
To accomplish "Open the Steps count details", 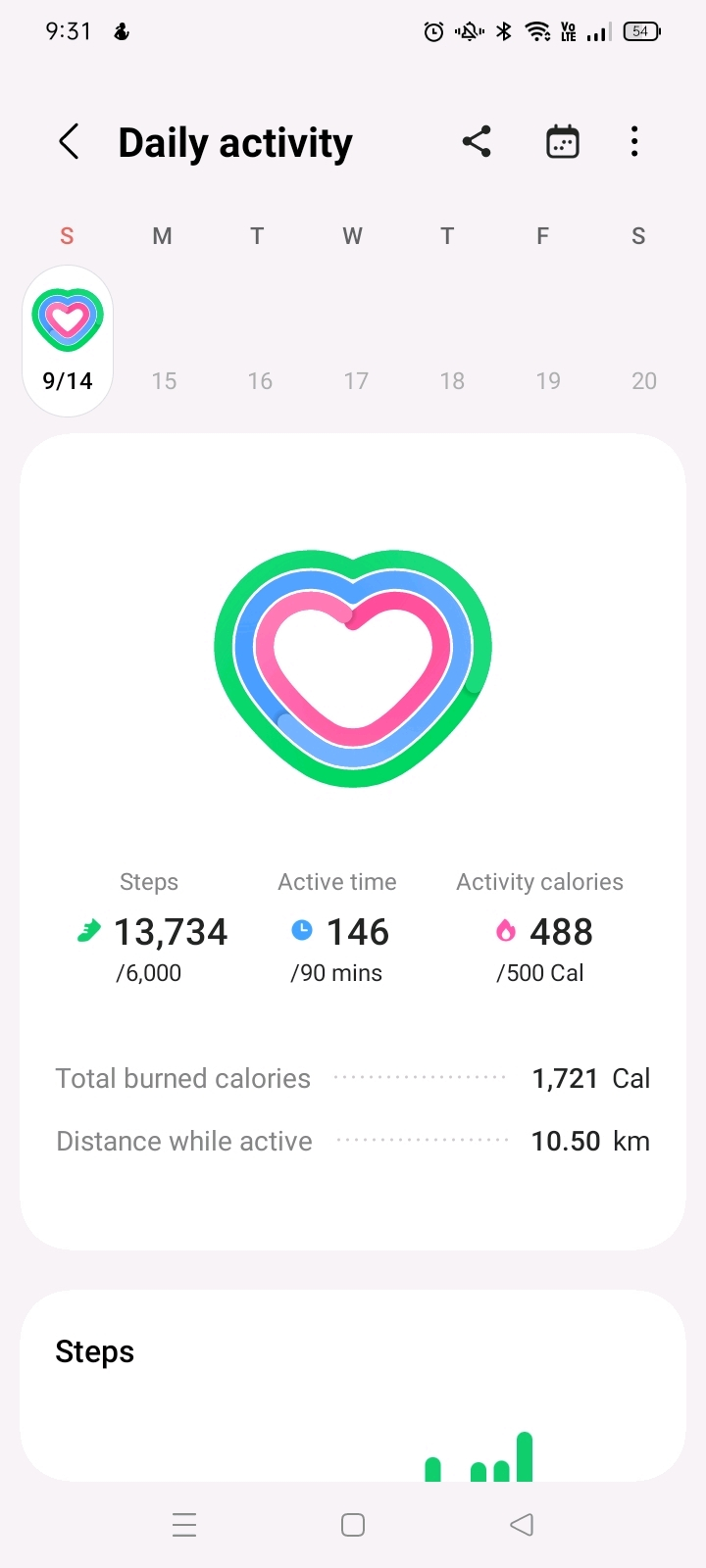I will [x=152, y=930].
